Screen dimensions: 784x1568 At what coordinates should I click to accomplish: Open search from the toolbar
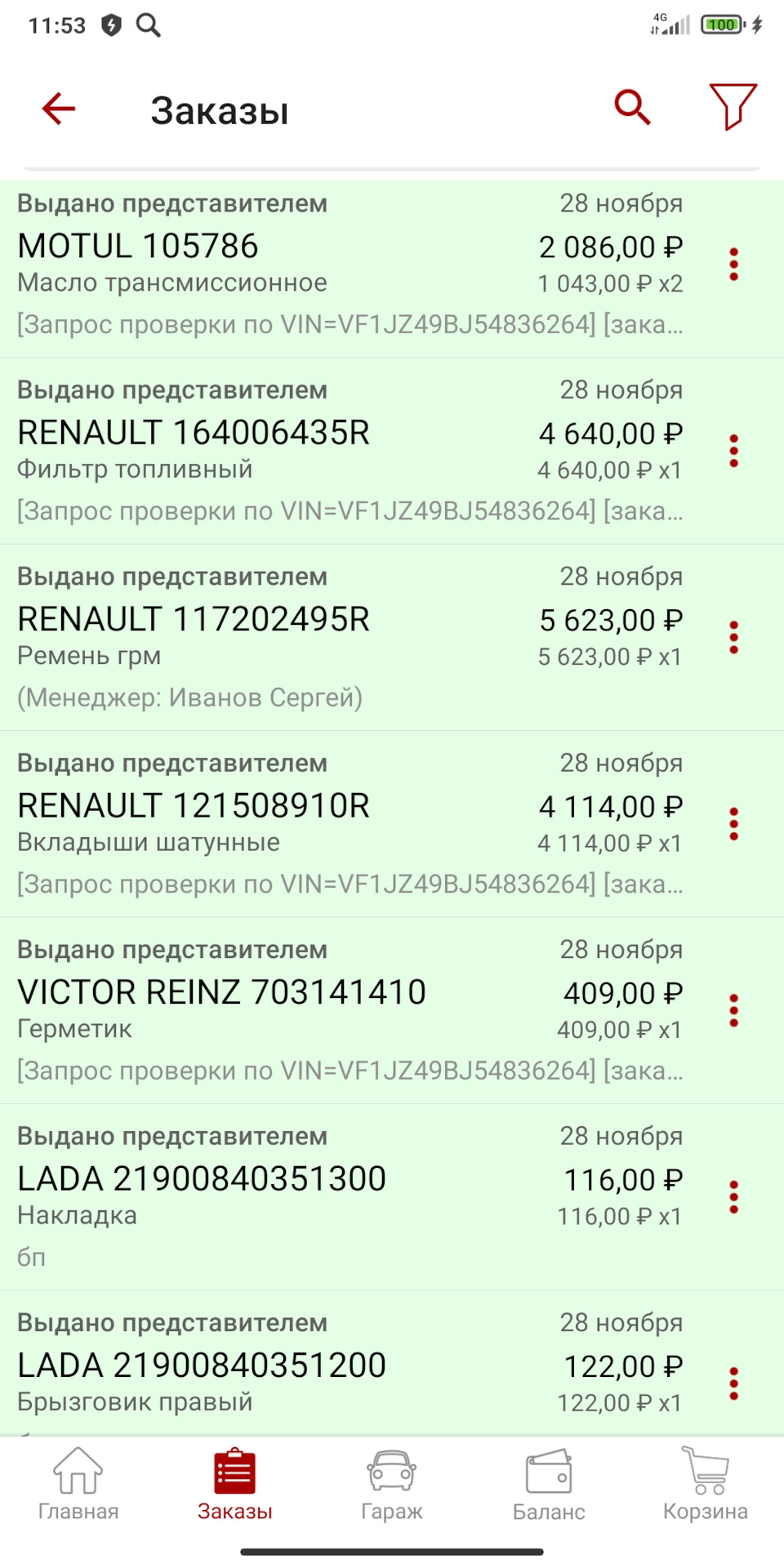631,107
